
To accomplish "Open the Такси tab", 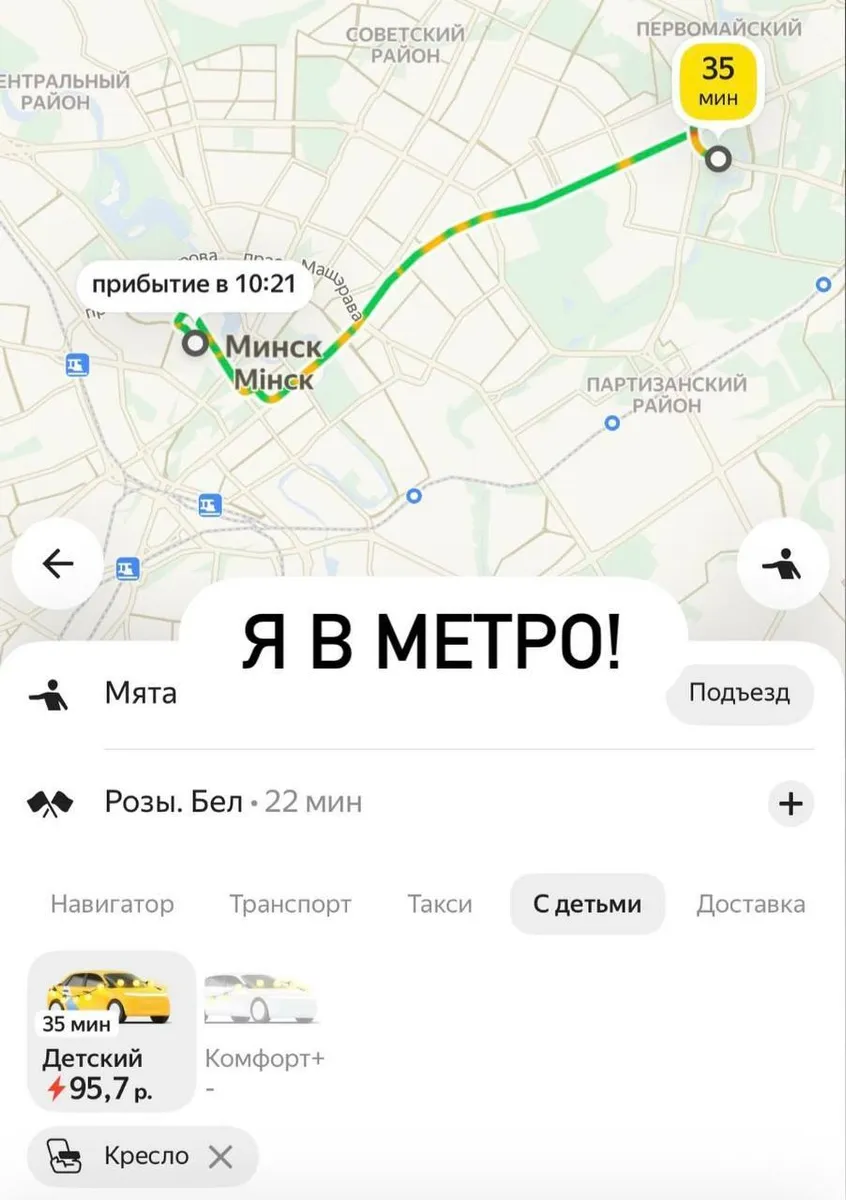I will (439, 904).
